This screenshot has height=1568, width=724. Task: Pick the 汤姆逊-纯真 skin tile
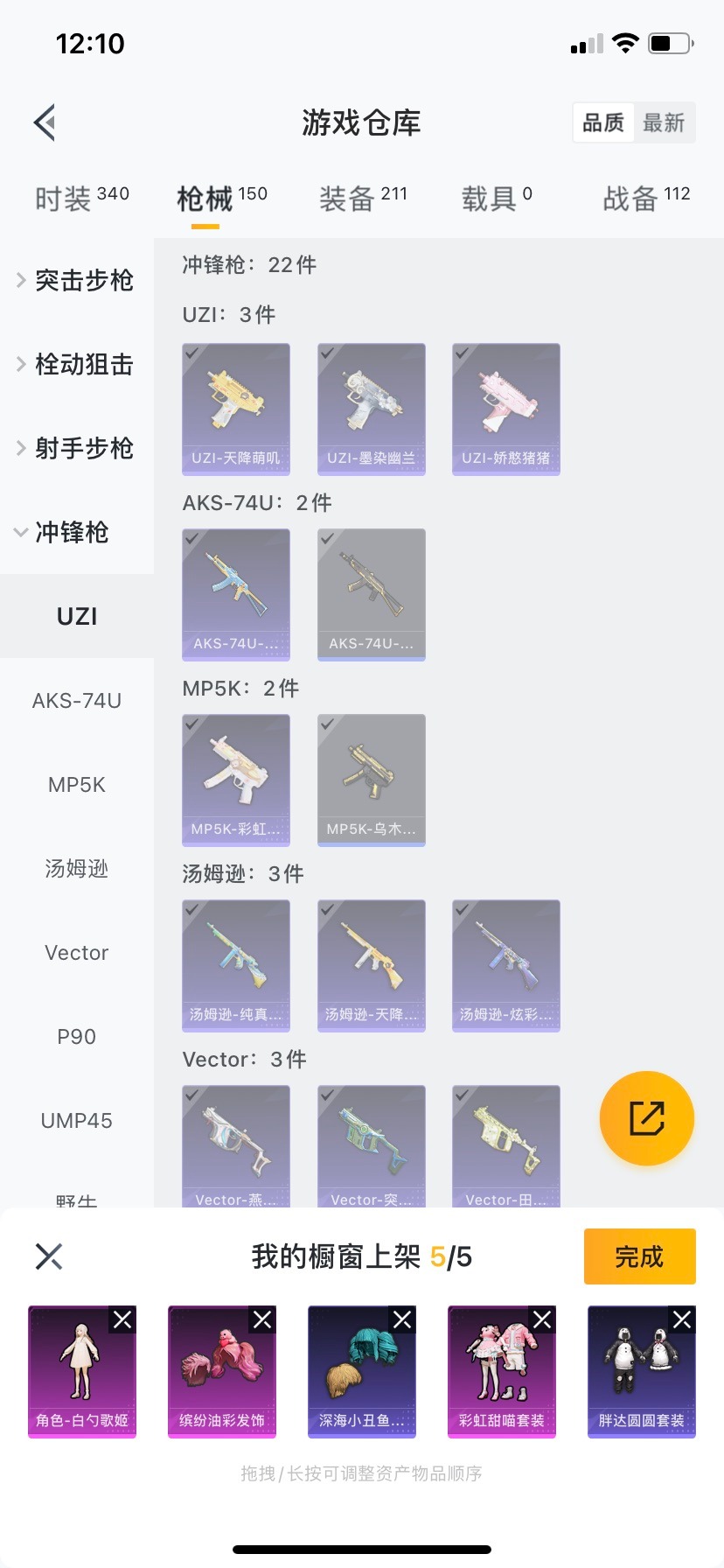click(x=236, y=965)
